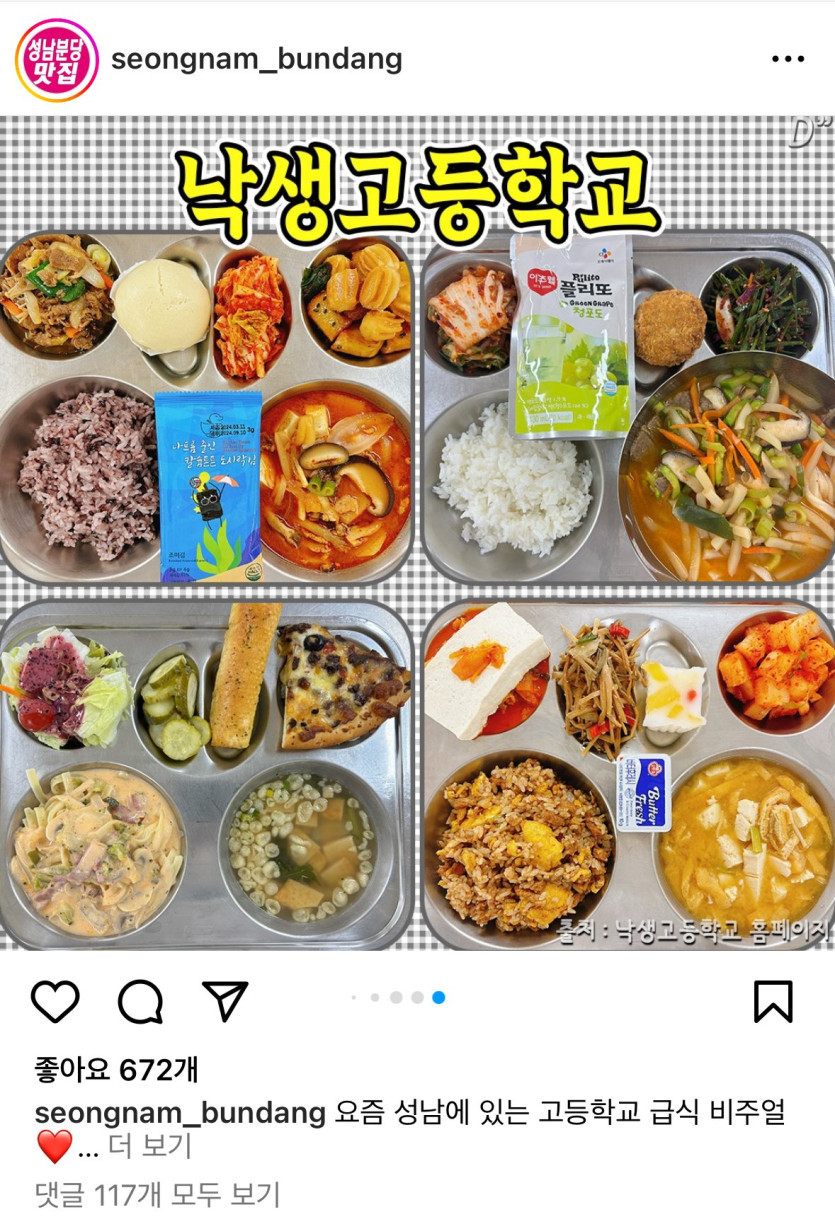Open seongnam_bundang username in header
Screen dimensions: 835x1229
click(x=256, y=59)
